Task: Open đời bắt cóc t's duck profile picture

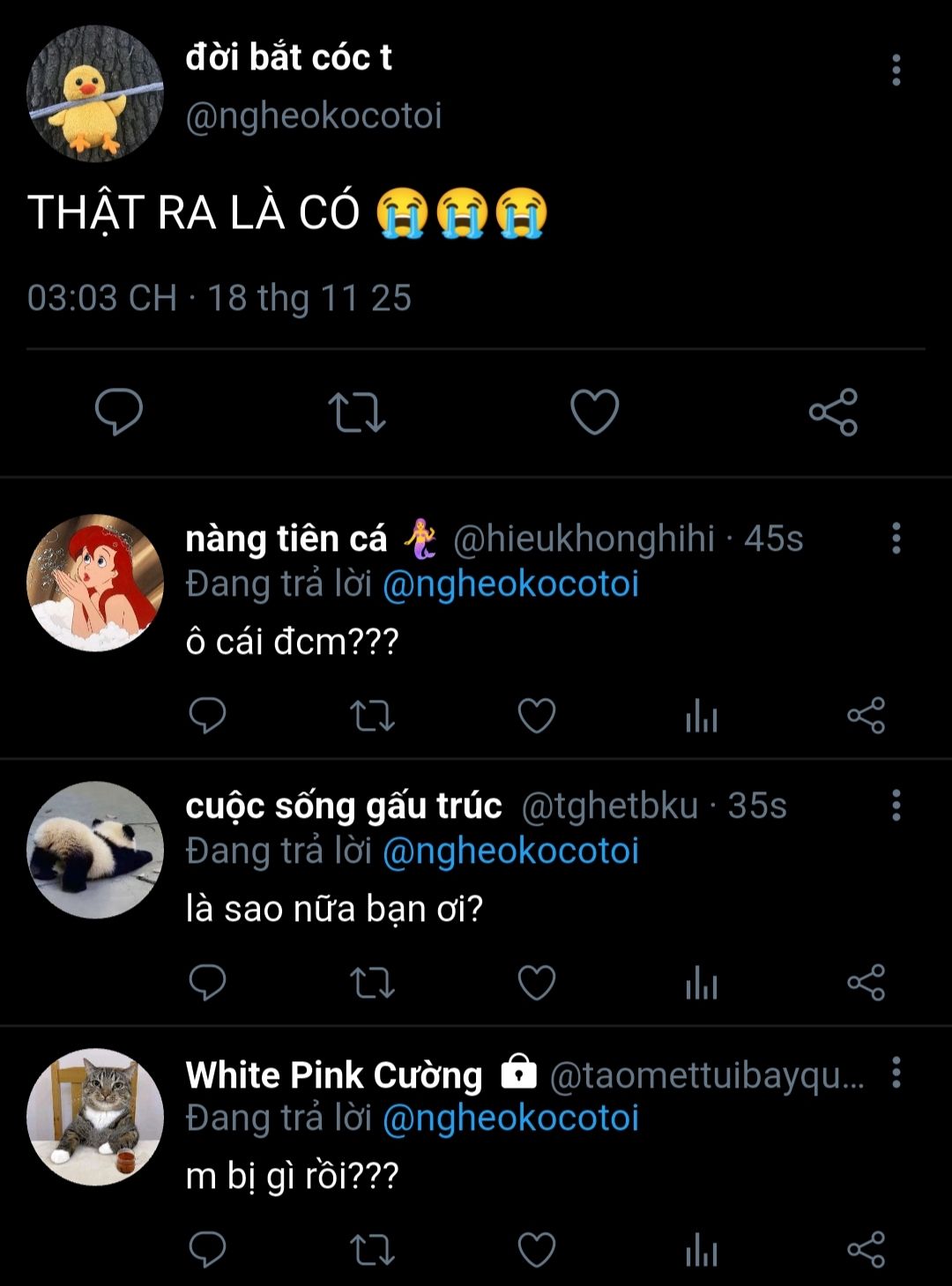Action: tap(95, 93)
